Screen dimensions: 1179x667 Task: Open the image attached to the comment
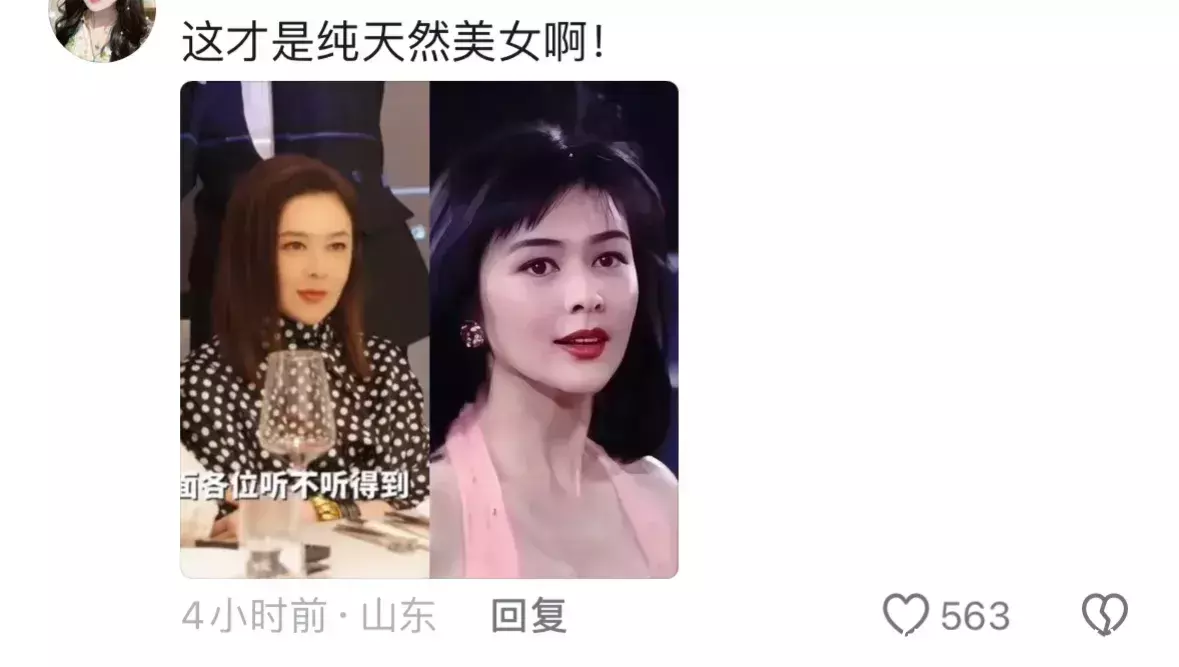pos(429,329)
